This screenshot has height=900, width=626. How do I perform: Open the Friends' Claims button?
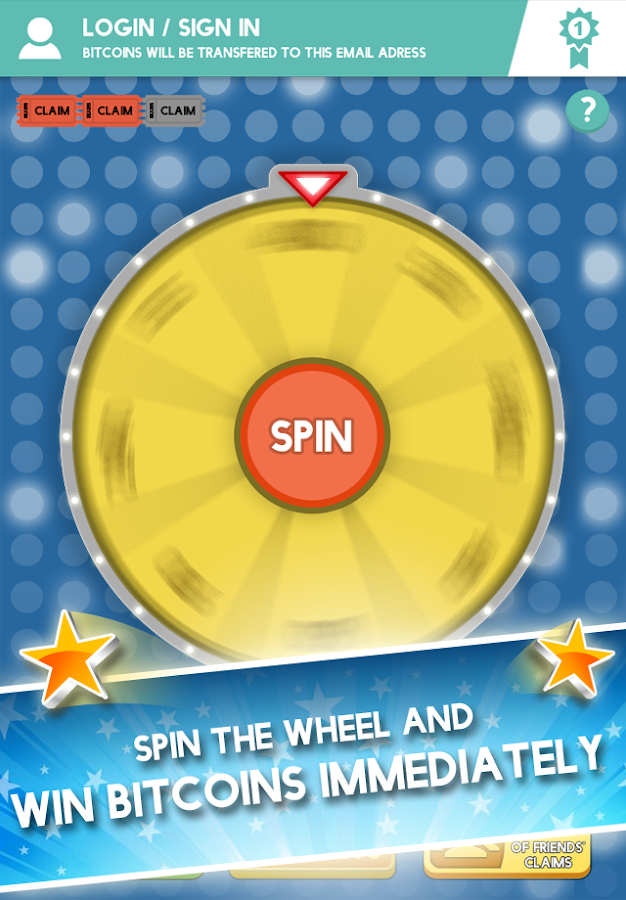(x=506, y=858)
